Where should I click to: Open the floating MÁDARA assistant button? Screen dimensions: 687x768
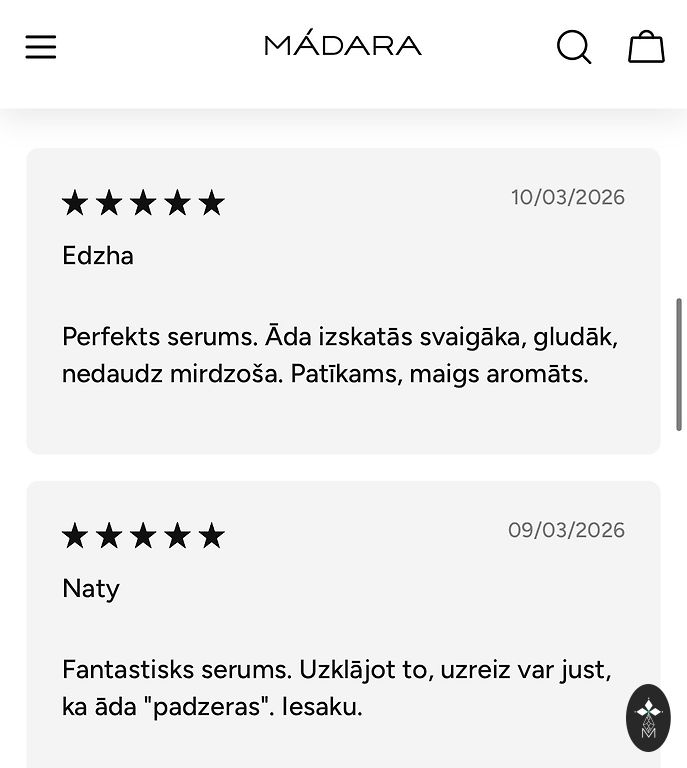pos(648,717)
